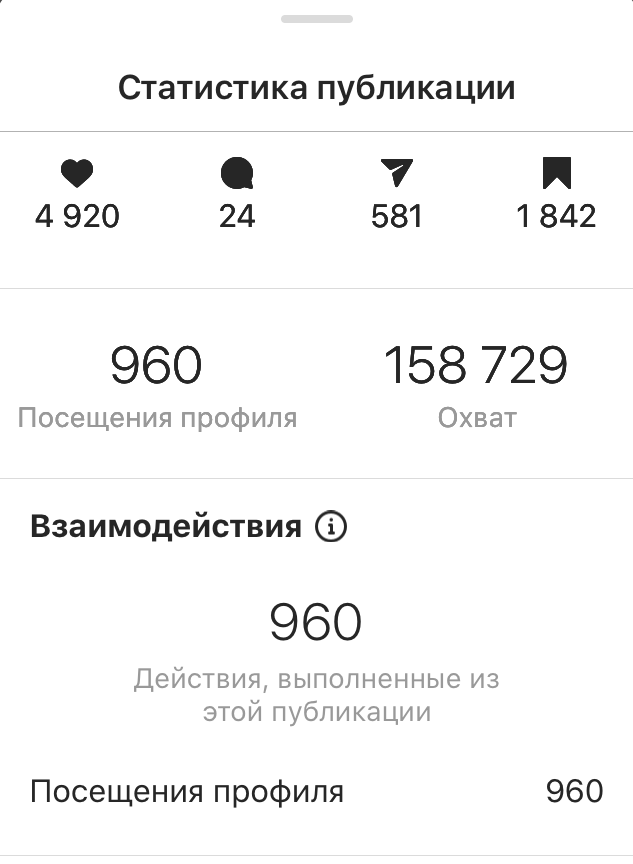The height and width of the screenshot is (864, 633).
Task: Open the info icon next to Взаимодействия
Action: click(330, 527)
